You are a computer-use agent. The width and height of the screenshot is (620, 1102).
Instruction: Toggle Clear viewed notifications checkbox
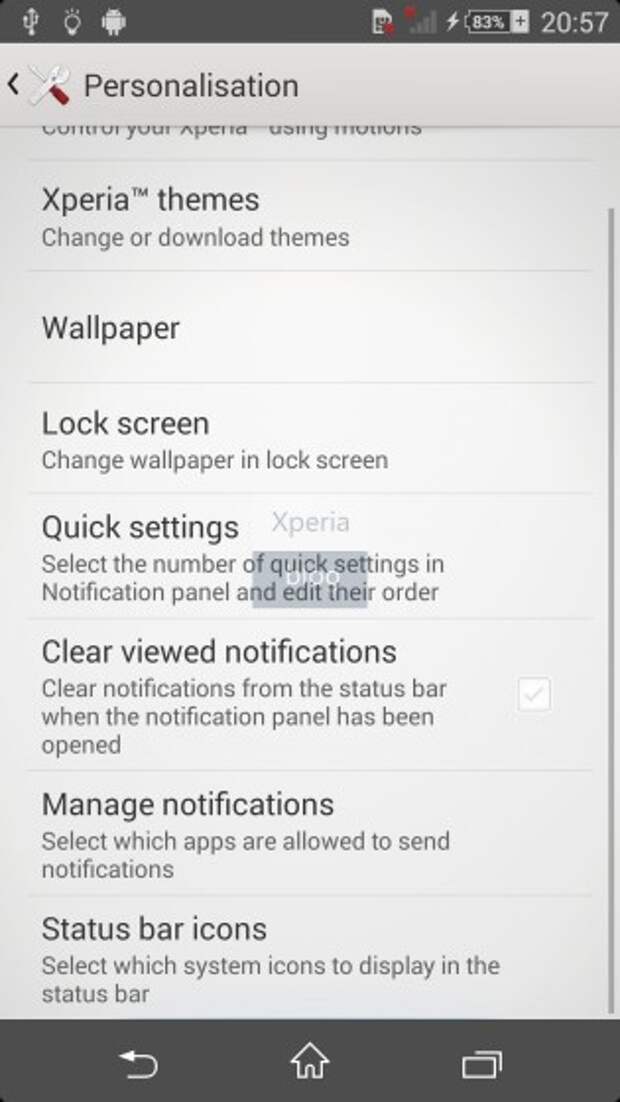click(534, 694)
